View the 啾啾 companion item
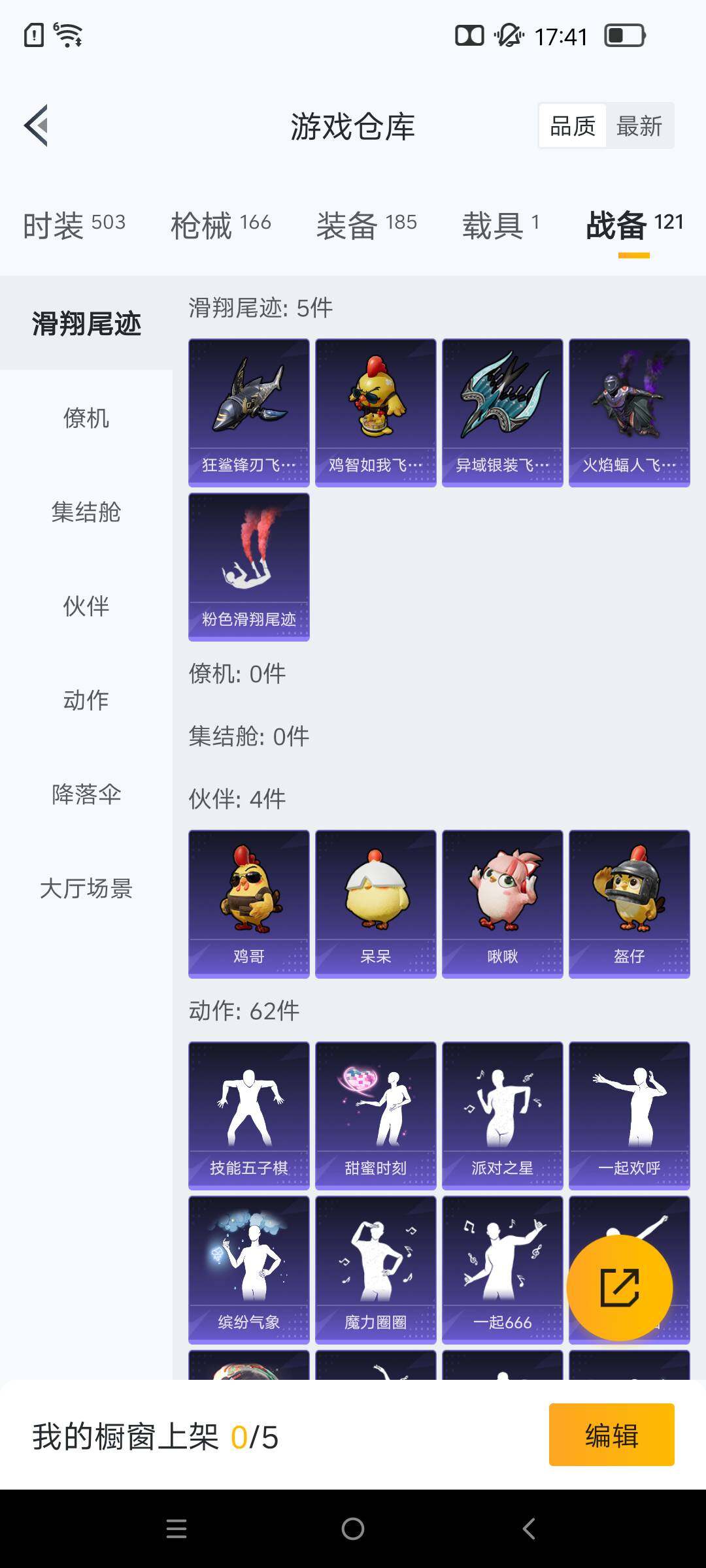The width and height of the screenshot is (706, 1568). click(x=502, y=903)
